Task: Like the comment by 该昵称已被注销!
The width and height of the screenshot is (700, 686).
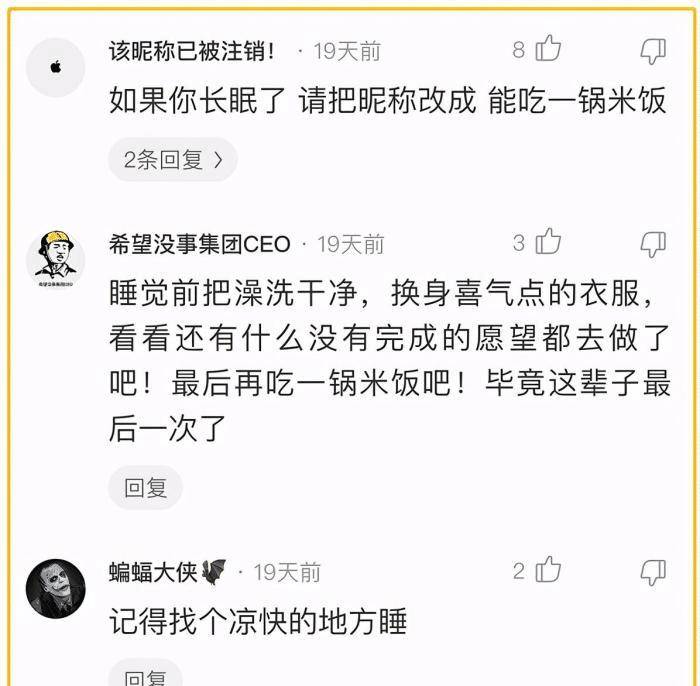Action: coord(548,49)
